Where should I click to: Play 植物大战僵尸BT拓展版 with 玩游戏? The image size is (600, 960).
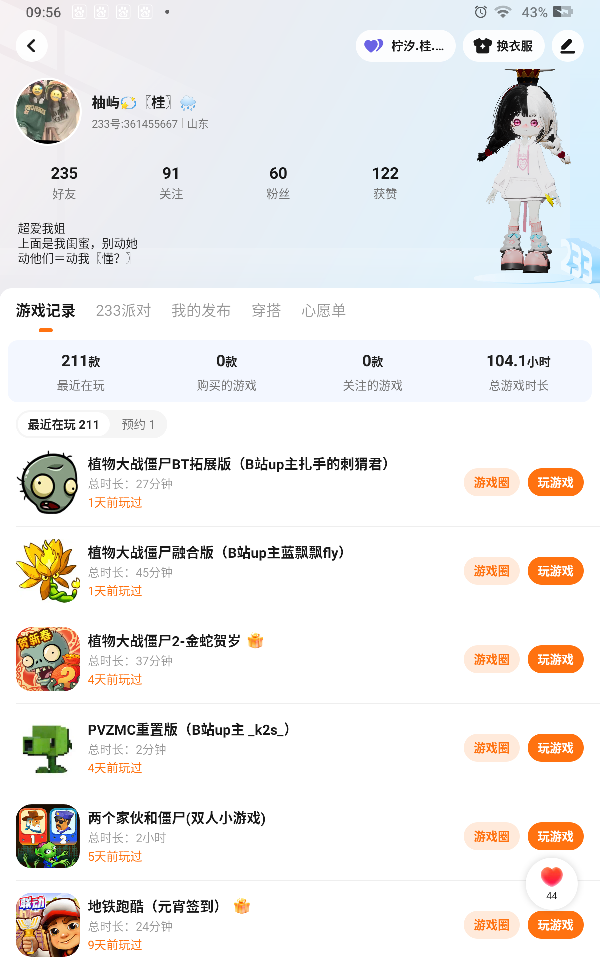coord(555,482)
